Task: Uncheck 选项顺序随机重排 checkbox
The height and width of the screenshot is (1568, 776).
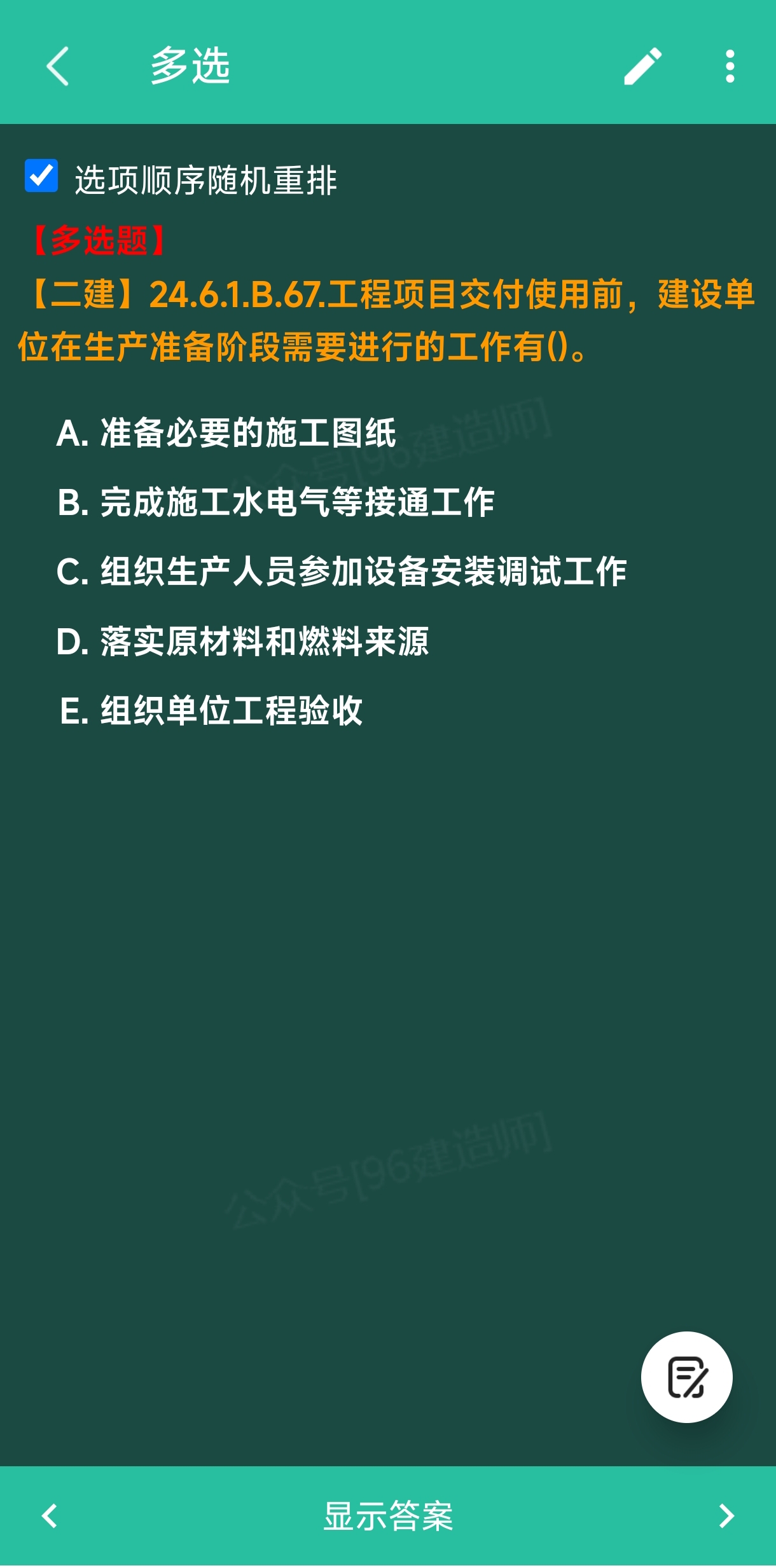Action: click(41, 175)
